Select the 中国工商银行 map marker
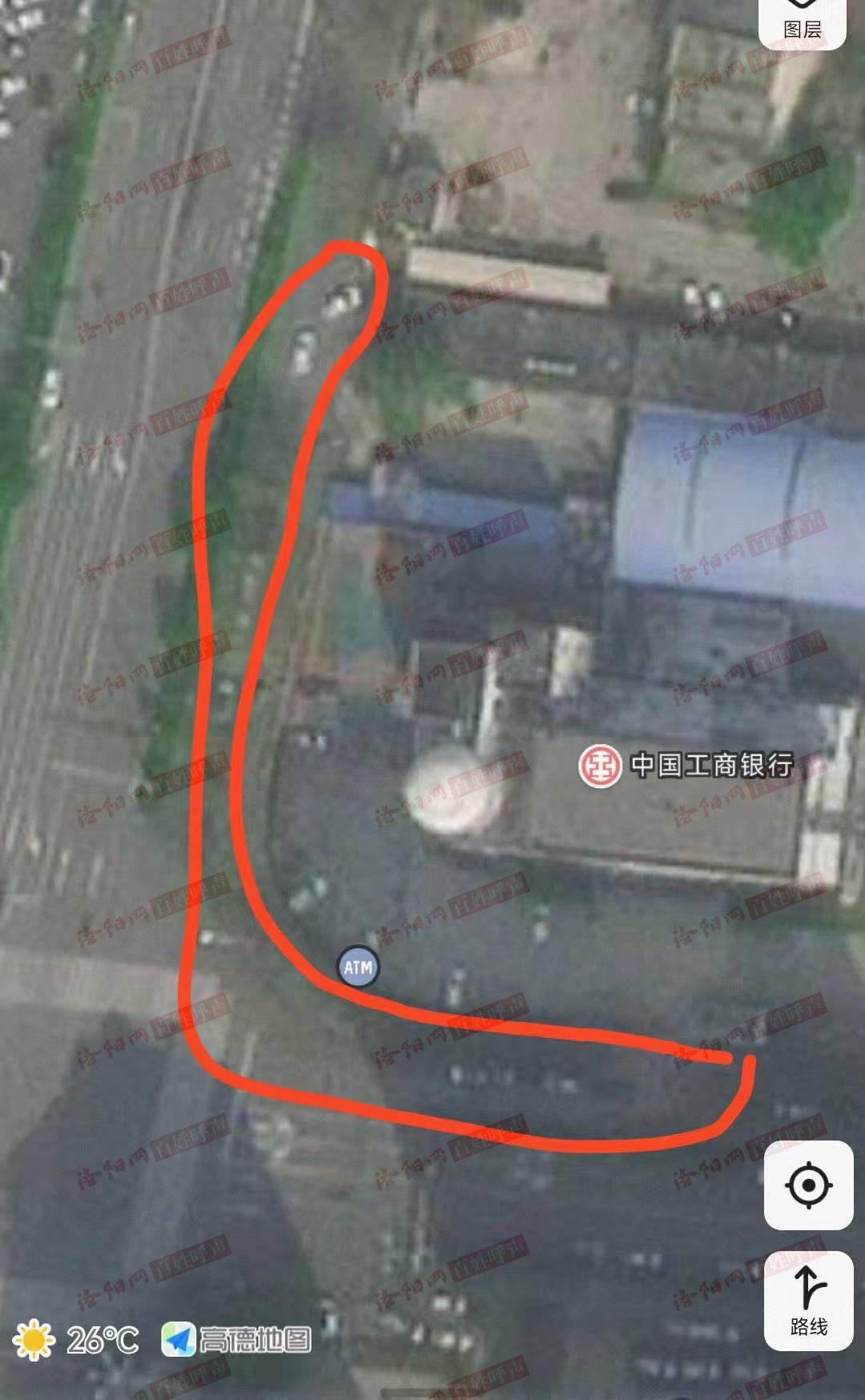This screenshot has width=865, height=1400. tap(601, 766)
